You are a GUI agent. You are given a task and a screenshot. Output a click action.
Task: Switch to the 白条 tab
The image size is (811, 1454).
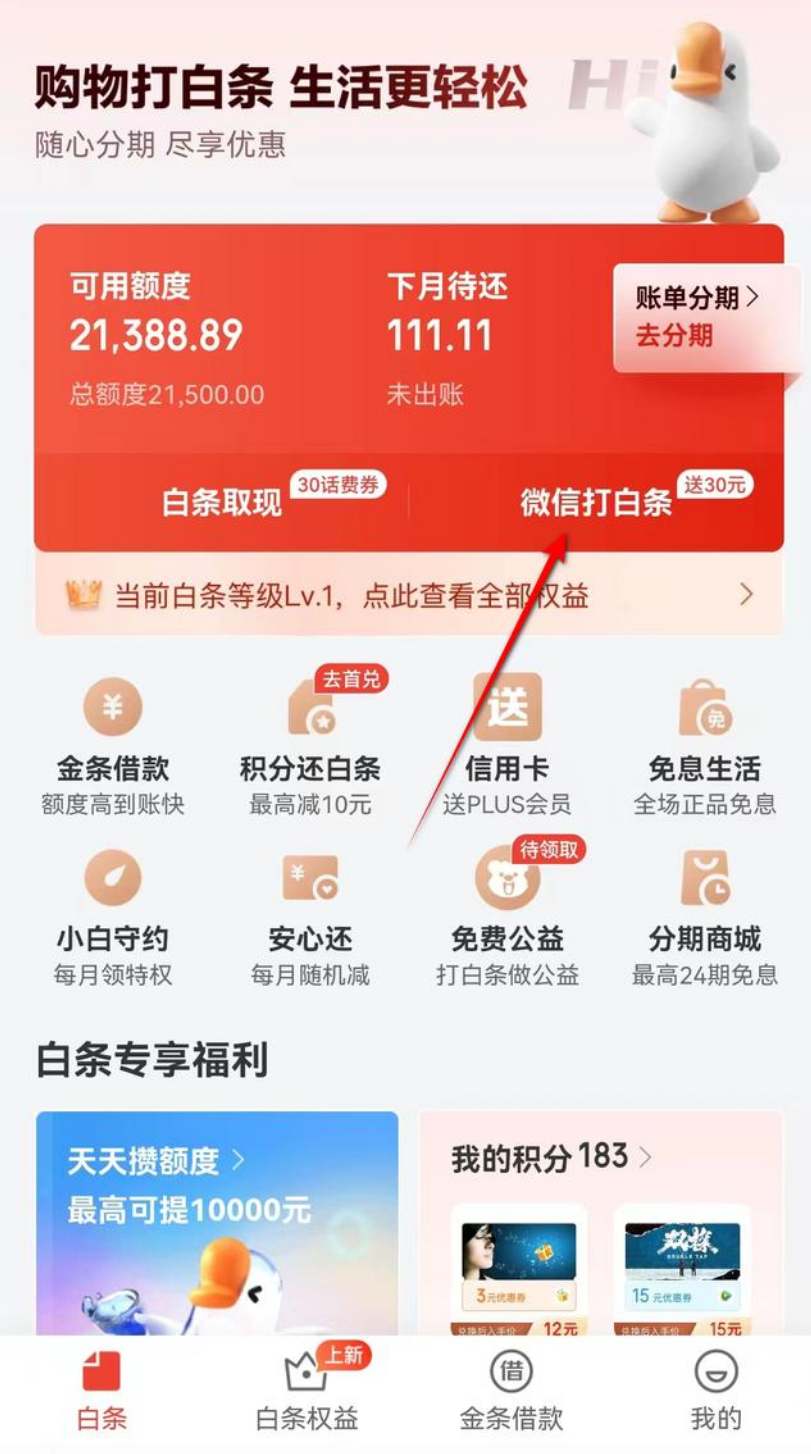tap(101, 1390)
